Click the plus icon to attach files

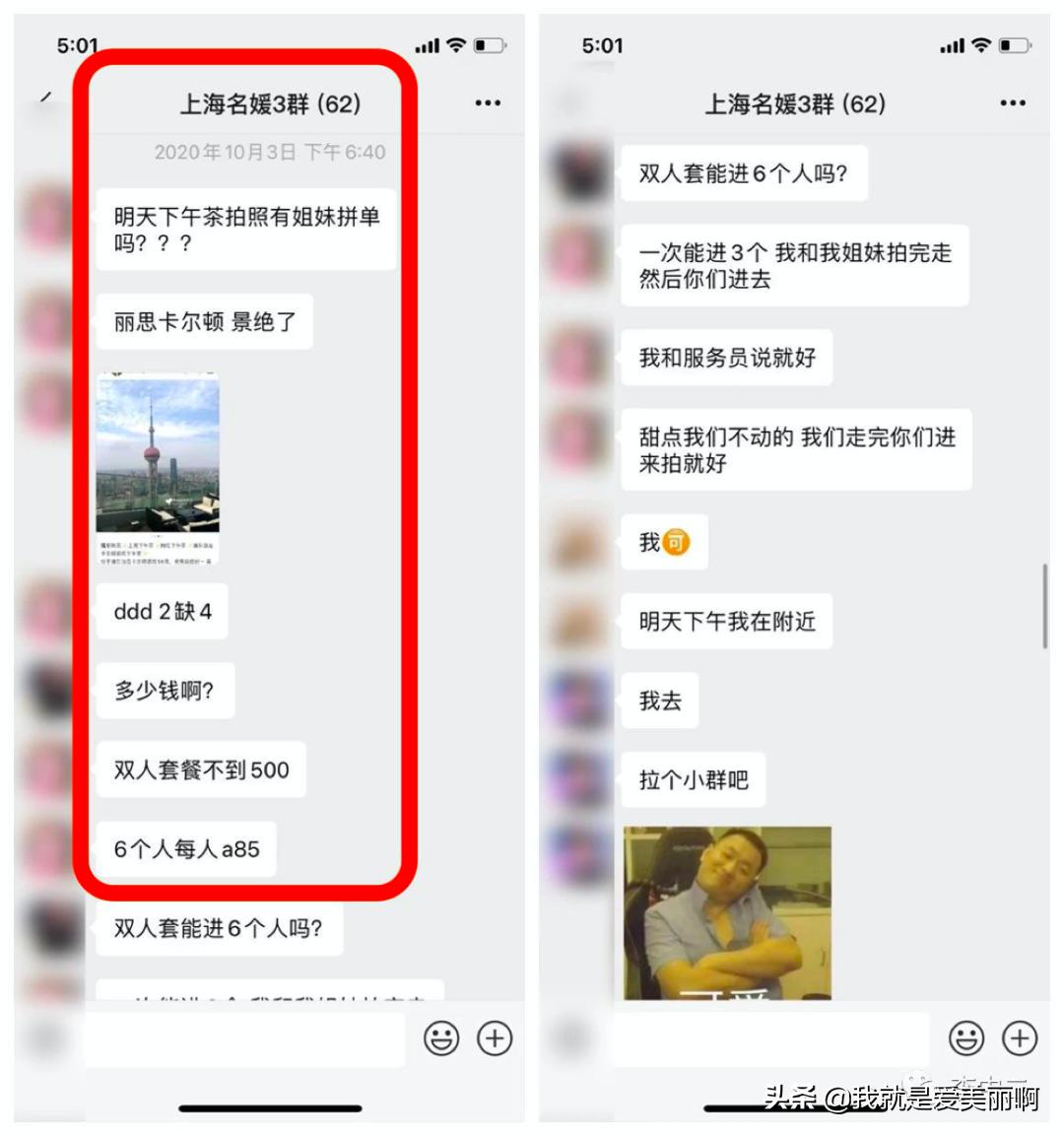click(496, 1037)
